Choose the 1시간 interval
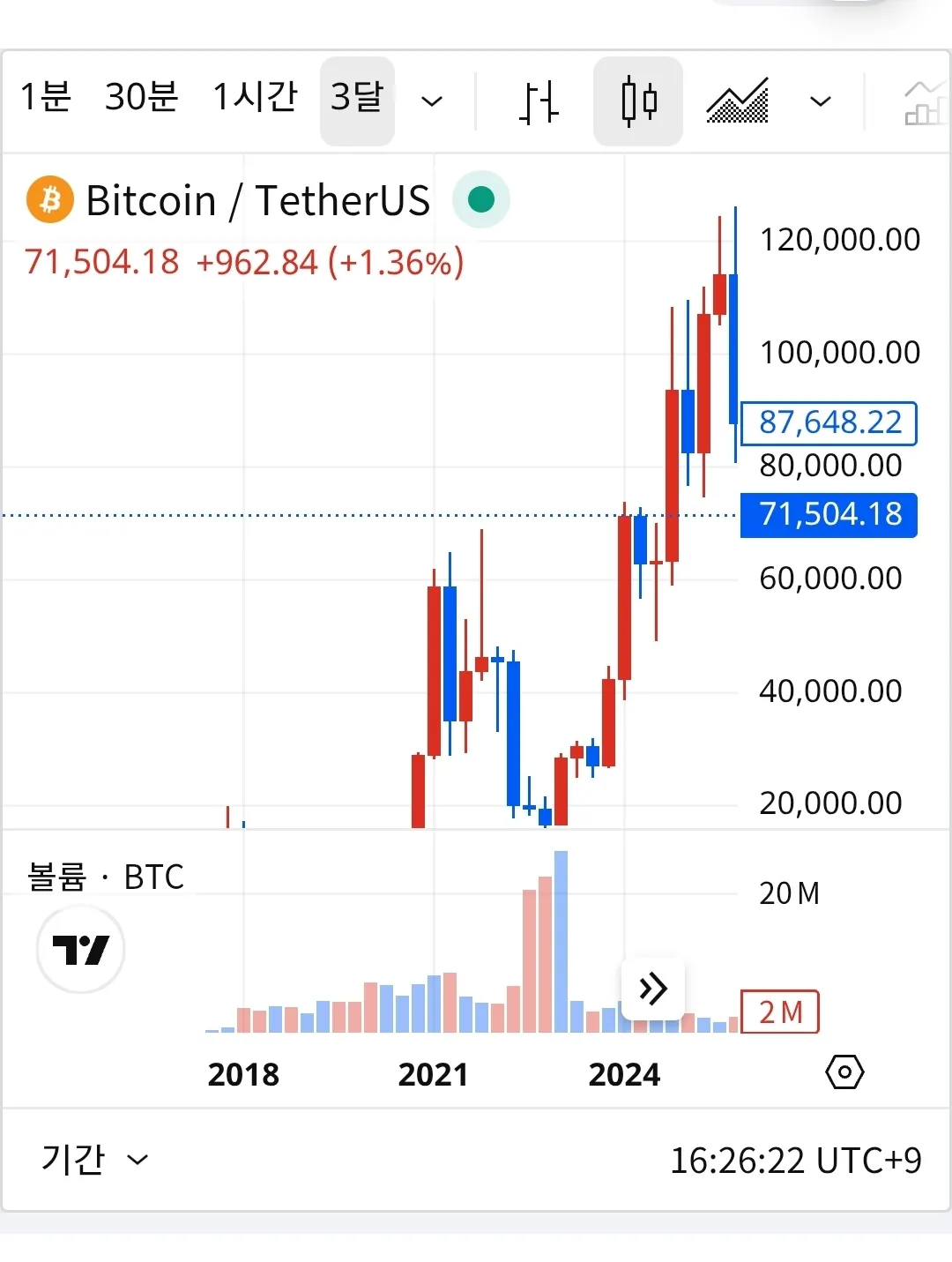The height and width of the screenshot is (1262, 952). tap(256, 97)
